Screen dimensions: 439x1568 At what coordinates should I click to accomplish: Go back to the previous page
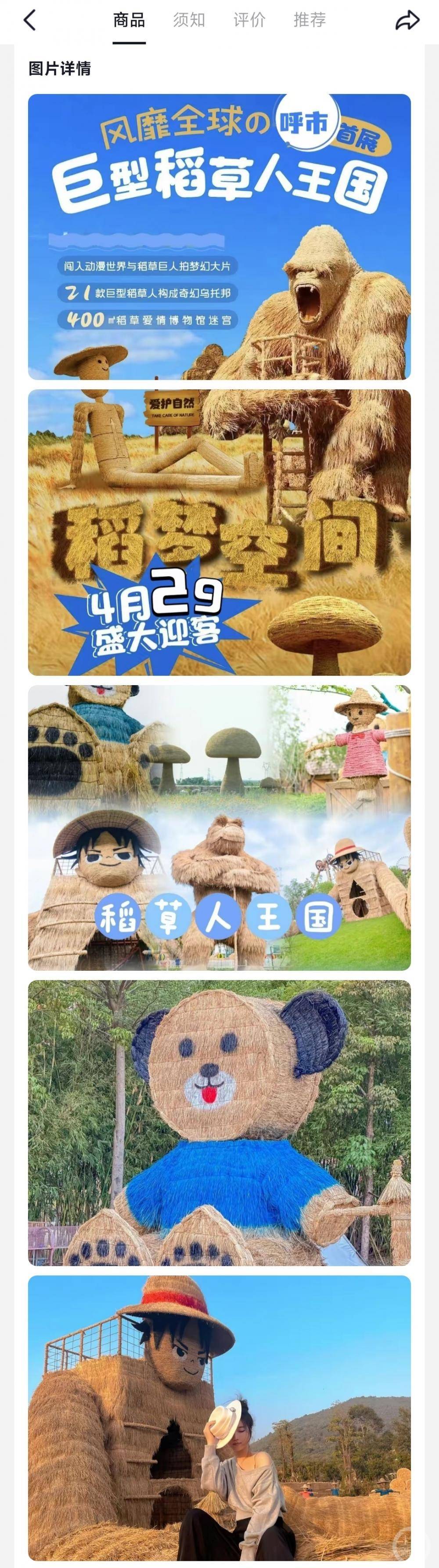(x=29, y=21)
